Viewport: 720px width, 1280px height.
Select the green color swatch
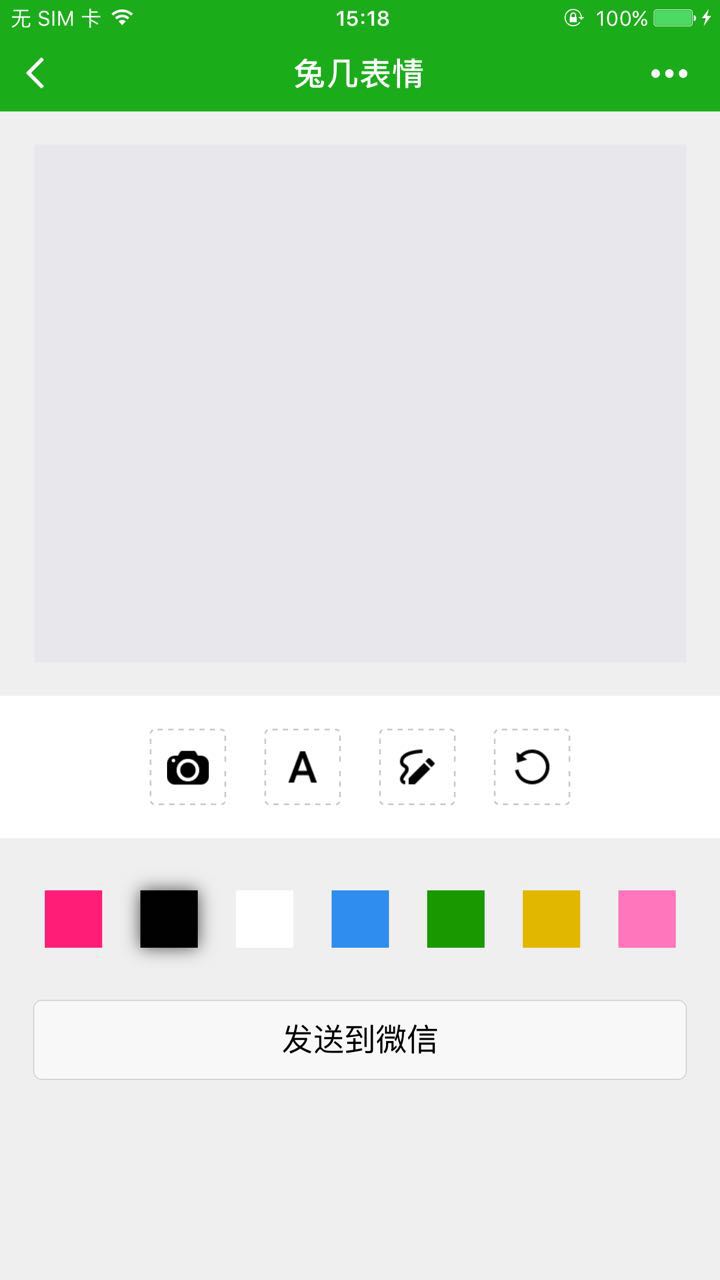click(456, 919)
